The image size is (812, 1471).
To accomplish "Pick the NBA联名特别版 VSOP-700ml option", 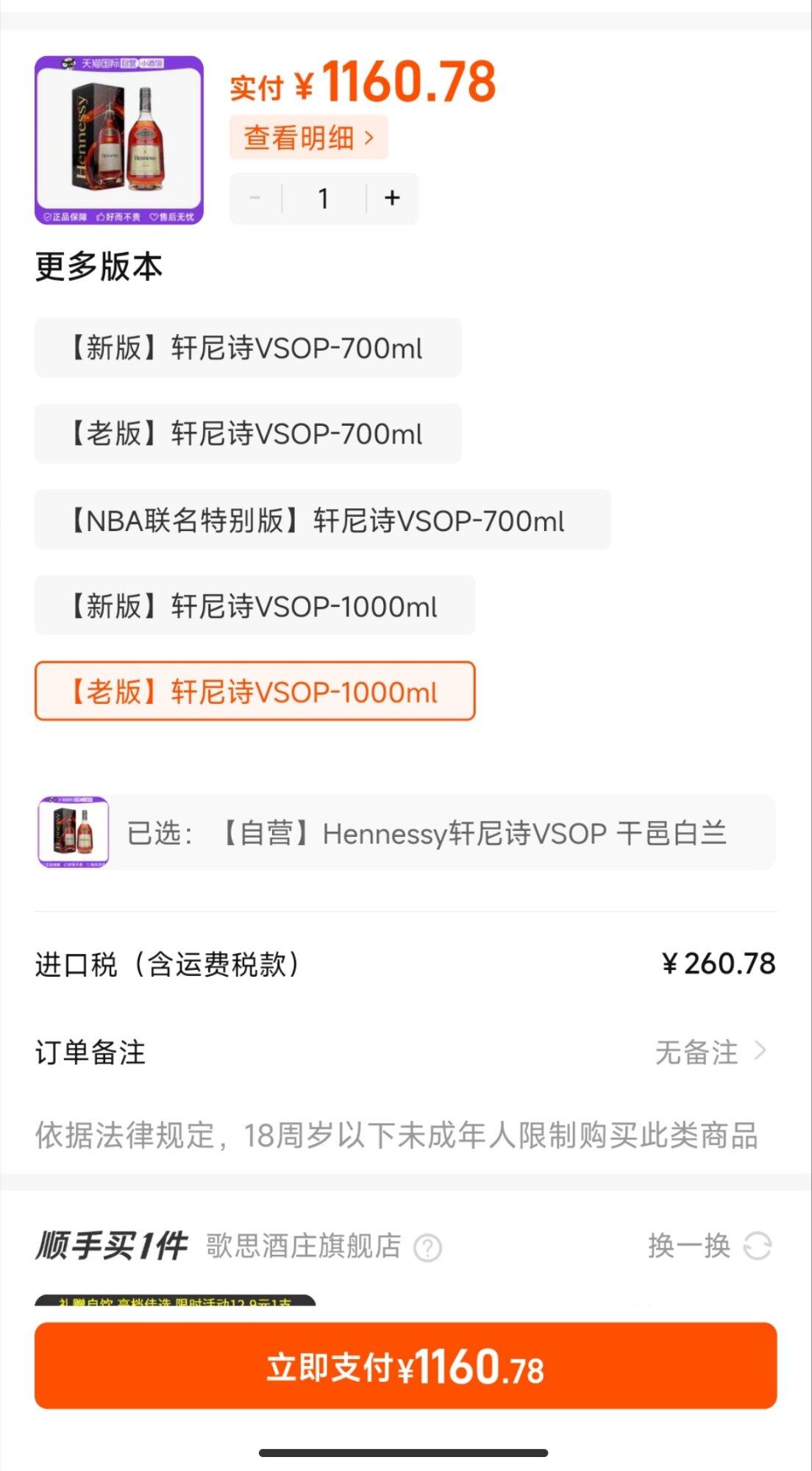I will [x=322, y=520].
